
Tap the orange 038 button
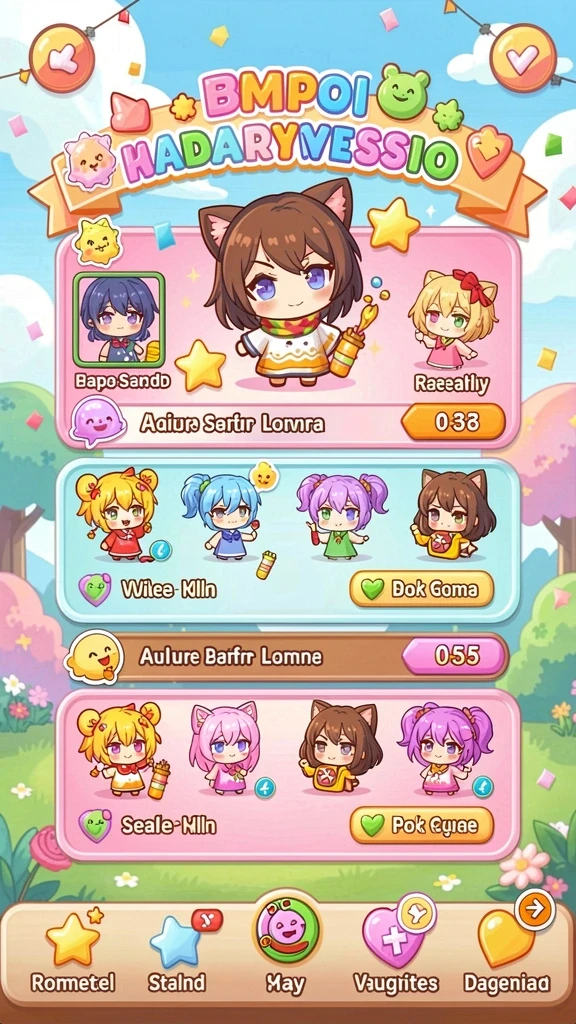[x=453, y=422]
